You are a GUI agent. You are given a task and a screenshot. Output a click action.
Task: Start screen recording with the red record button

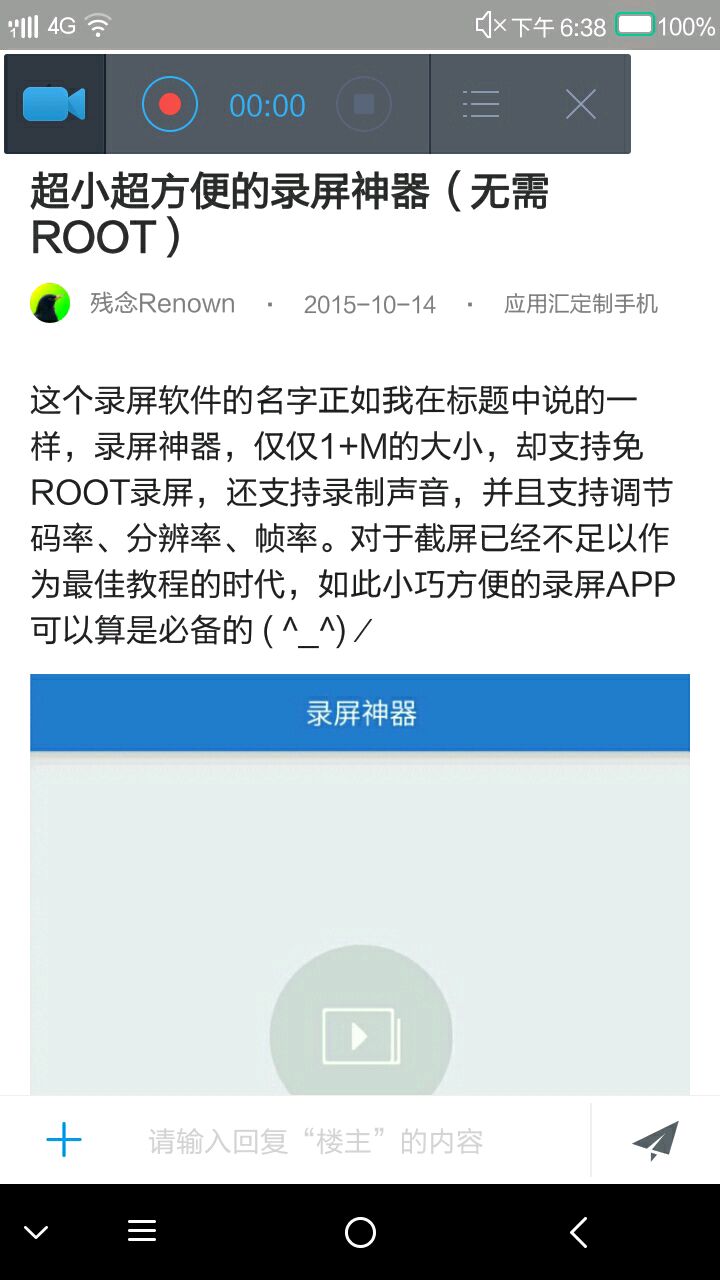[x=170, y=105]
